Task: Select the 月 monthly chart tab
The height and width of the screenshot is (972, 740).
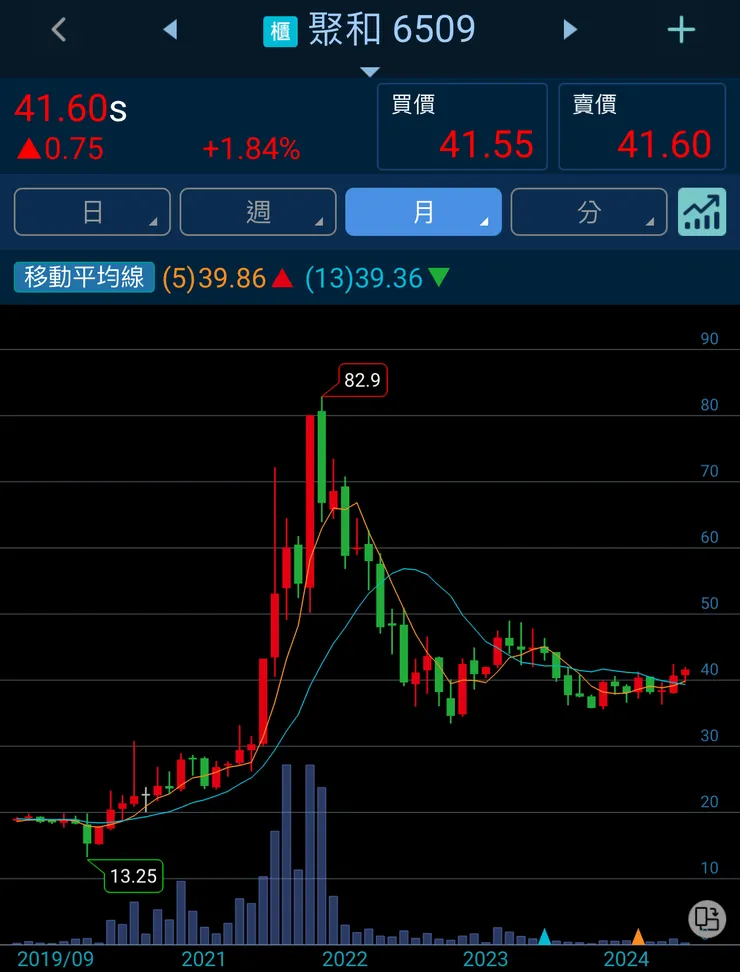Action: click(x=423, y=212)
